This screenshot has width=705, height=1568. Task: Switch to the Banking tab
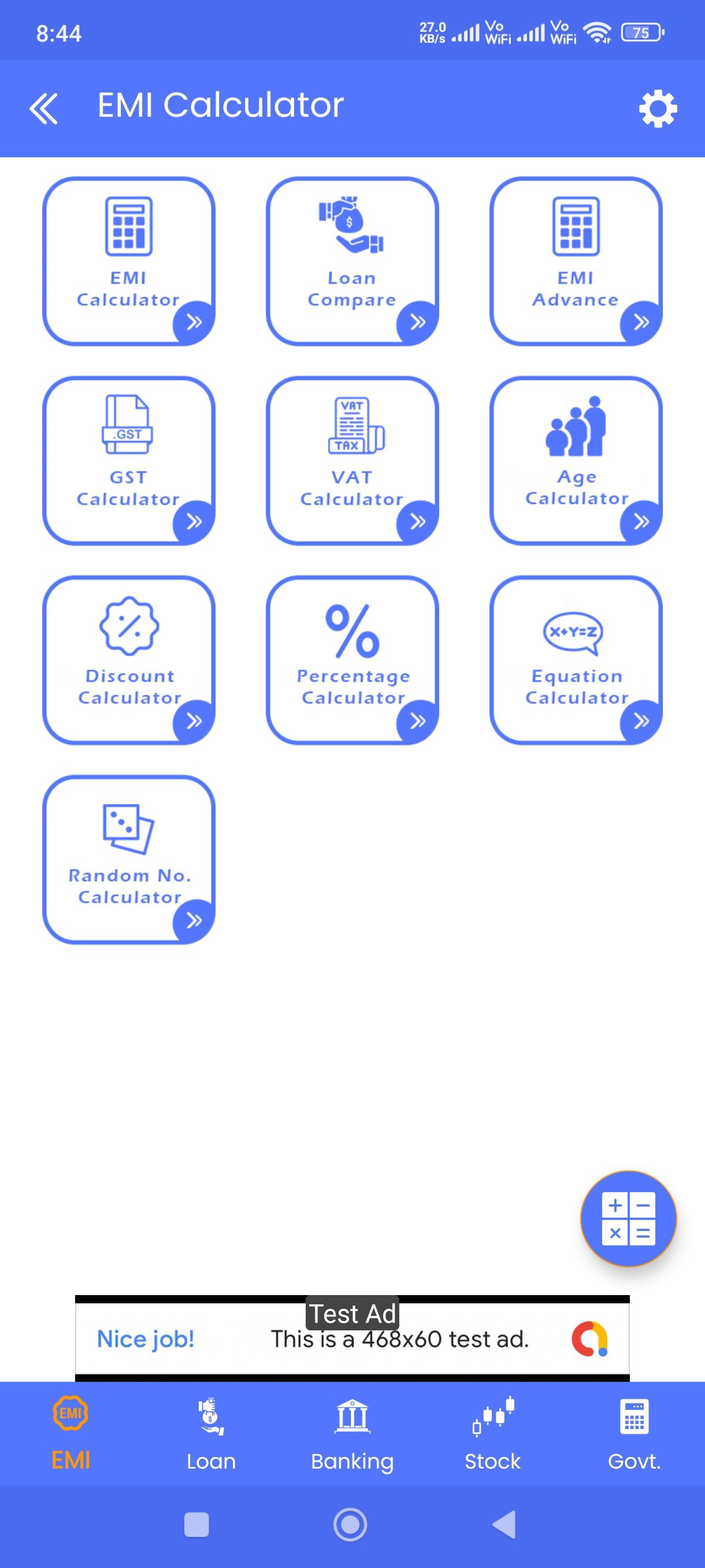(352, 1434)
